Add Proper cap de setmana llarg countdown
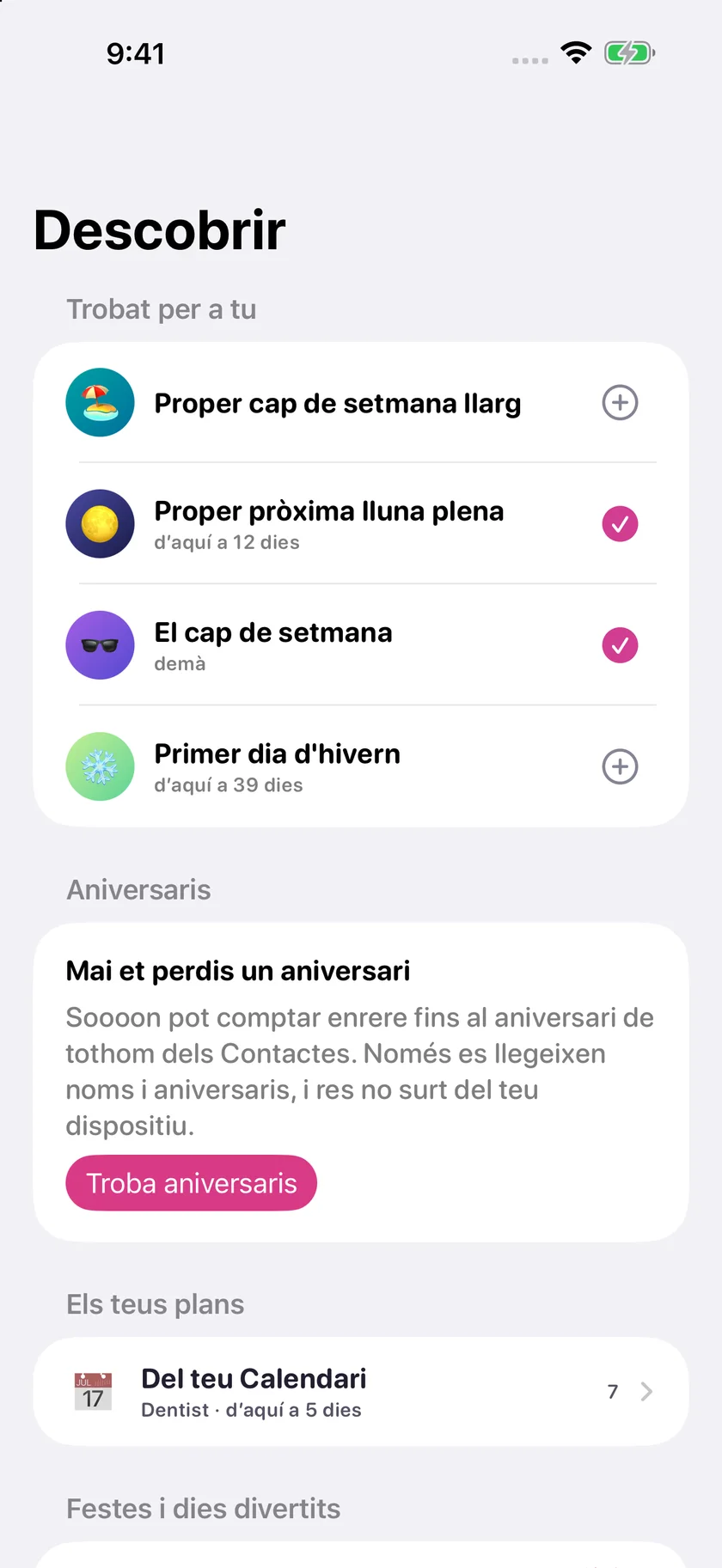Viewport: 722px width, 1568px height. click(x=620, y=402)
